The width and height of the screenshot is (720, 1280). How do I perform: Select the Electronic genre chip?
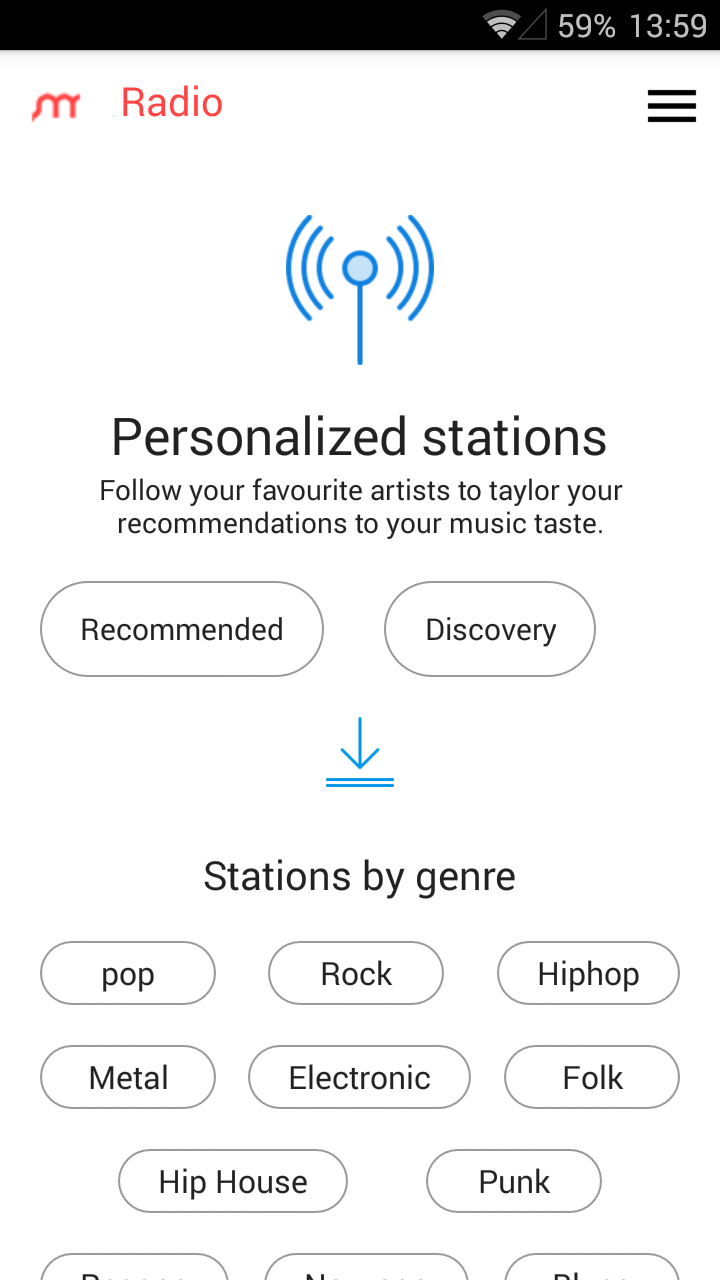click(x=359, y=1077)
